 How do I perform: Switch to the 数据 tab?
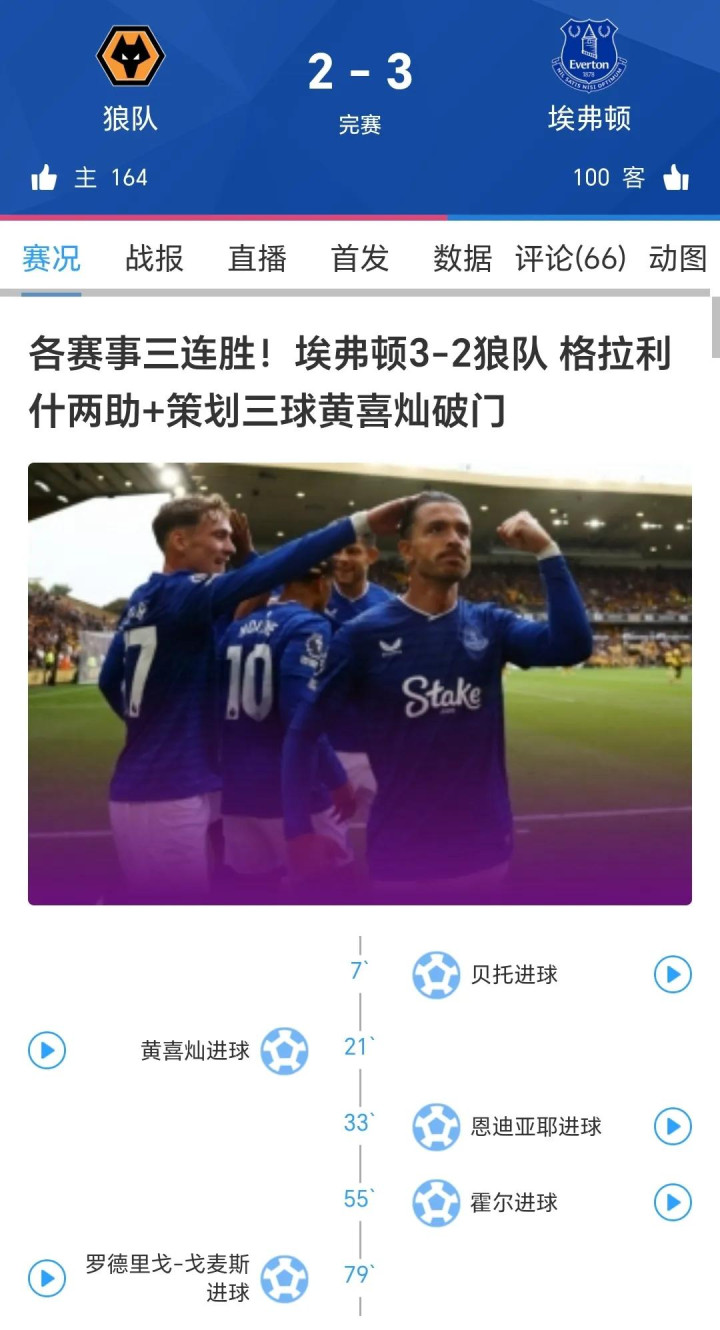(462, 259)
